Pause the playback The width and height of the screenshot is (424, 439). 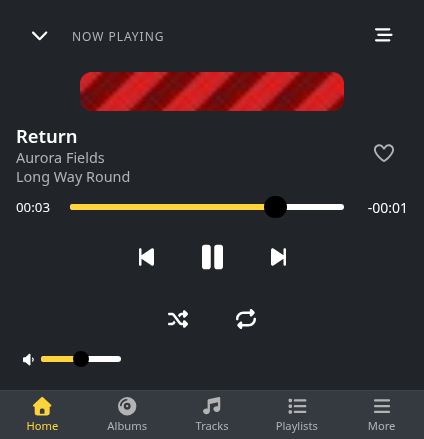(x=212, y=257)
